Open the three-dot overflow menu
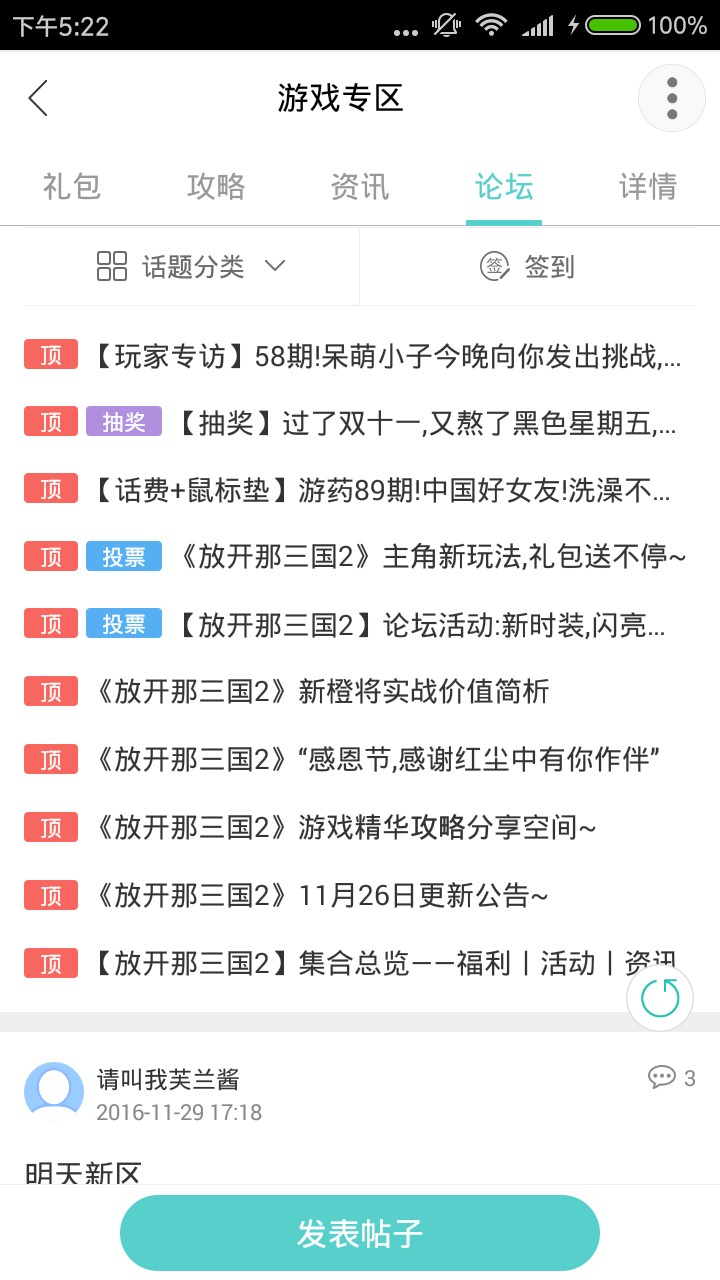This screenshot has width=720, height=1280. coord(672,98)
